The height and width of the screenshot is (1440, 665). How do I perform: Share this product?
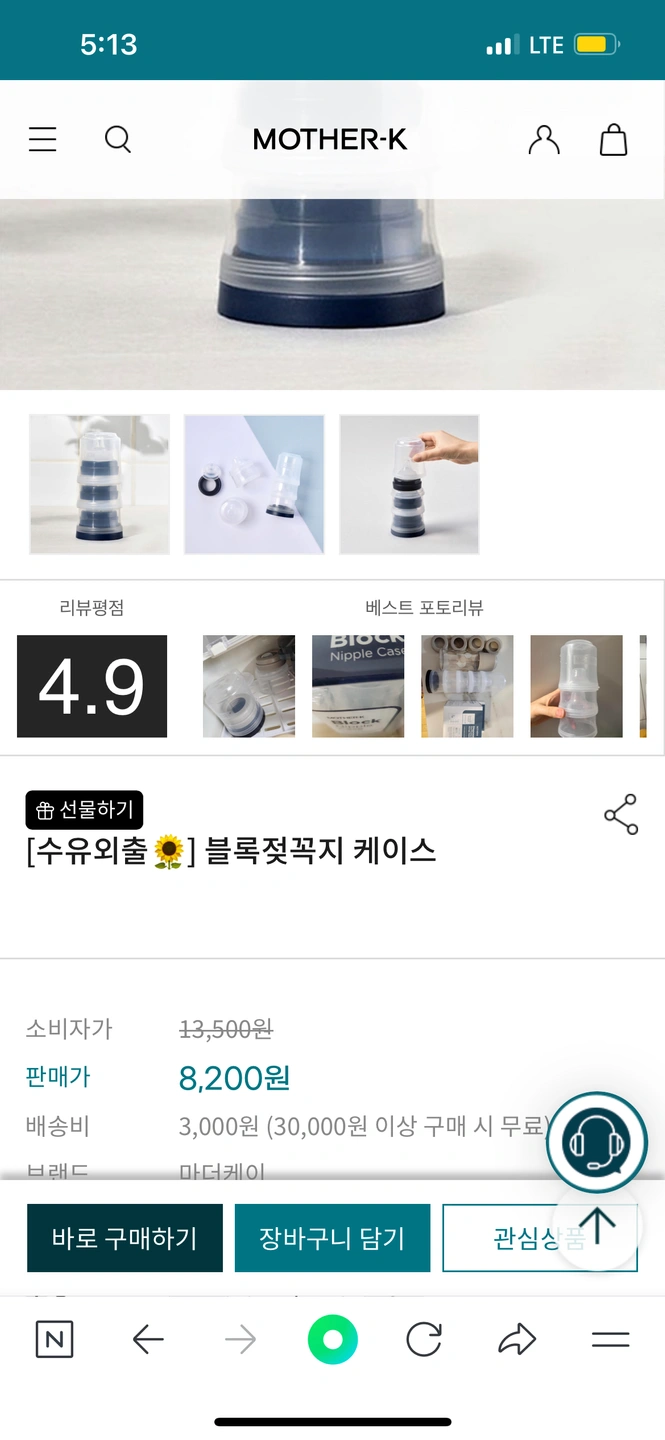621,815
